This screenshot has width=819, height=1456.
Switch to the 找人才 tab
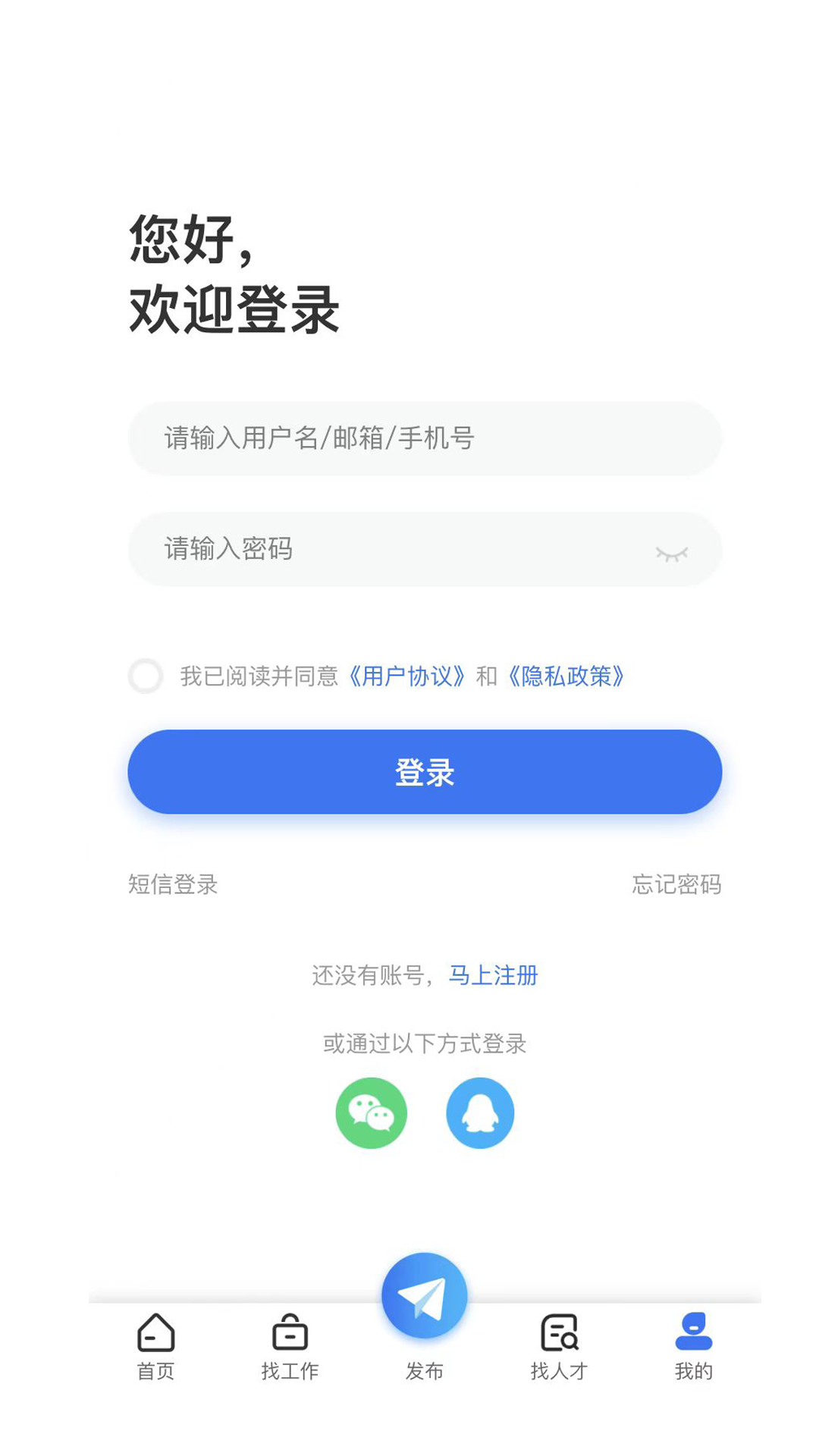pos(560,1348)
